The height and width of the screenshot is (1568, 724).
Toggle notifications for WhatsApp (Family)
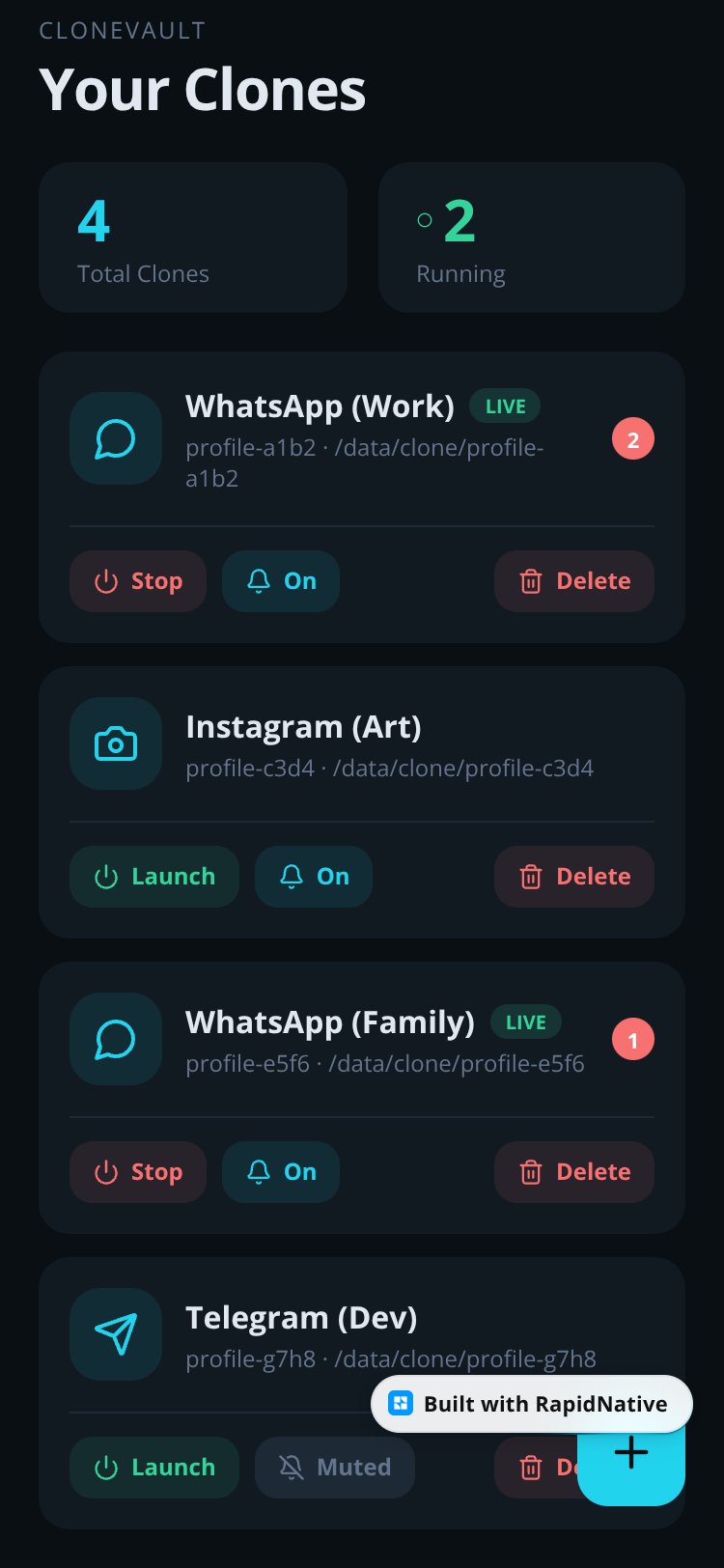(x=281, y=1172)
